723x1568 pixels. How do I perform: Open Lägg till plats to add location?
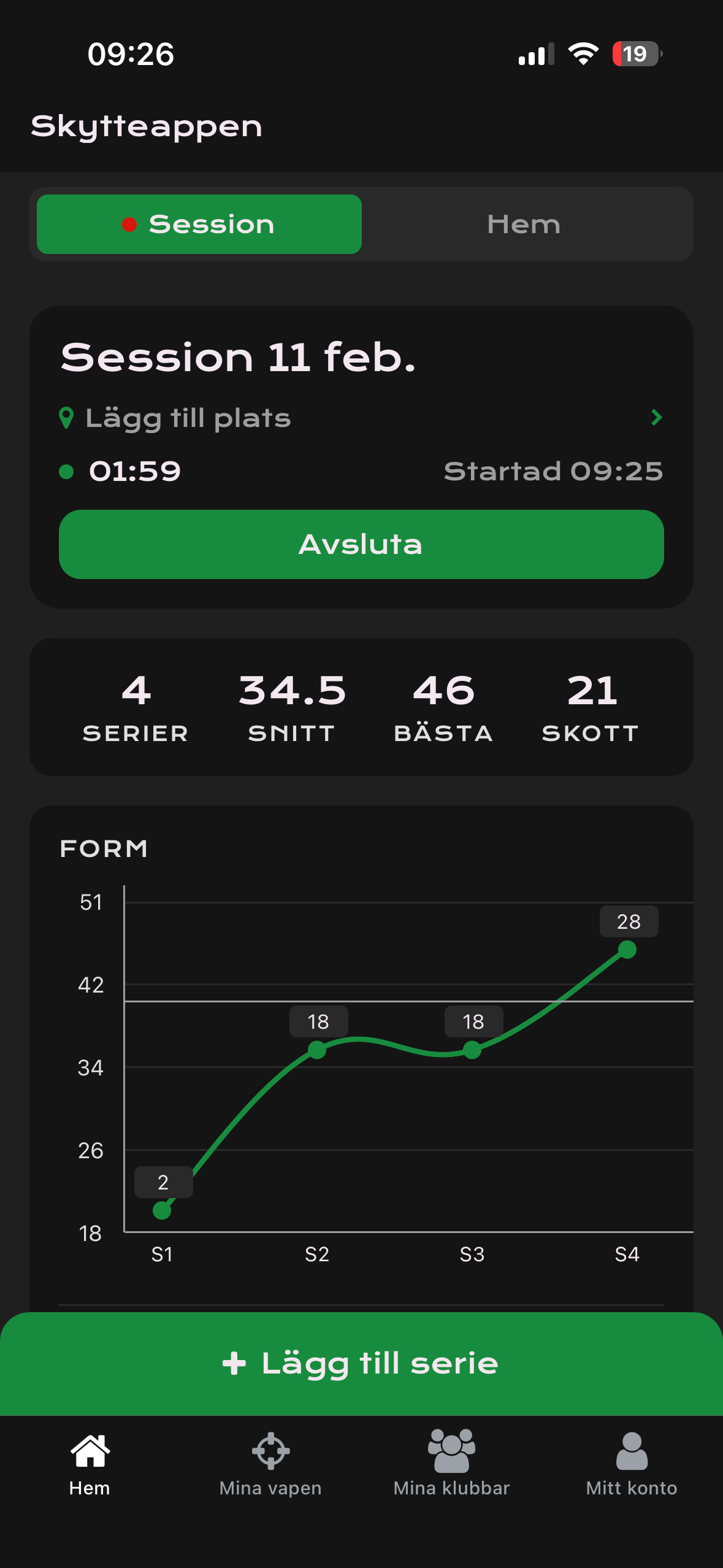[361, 418]
